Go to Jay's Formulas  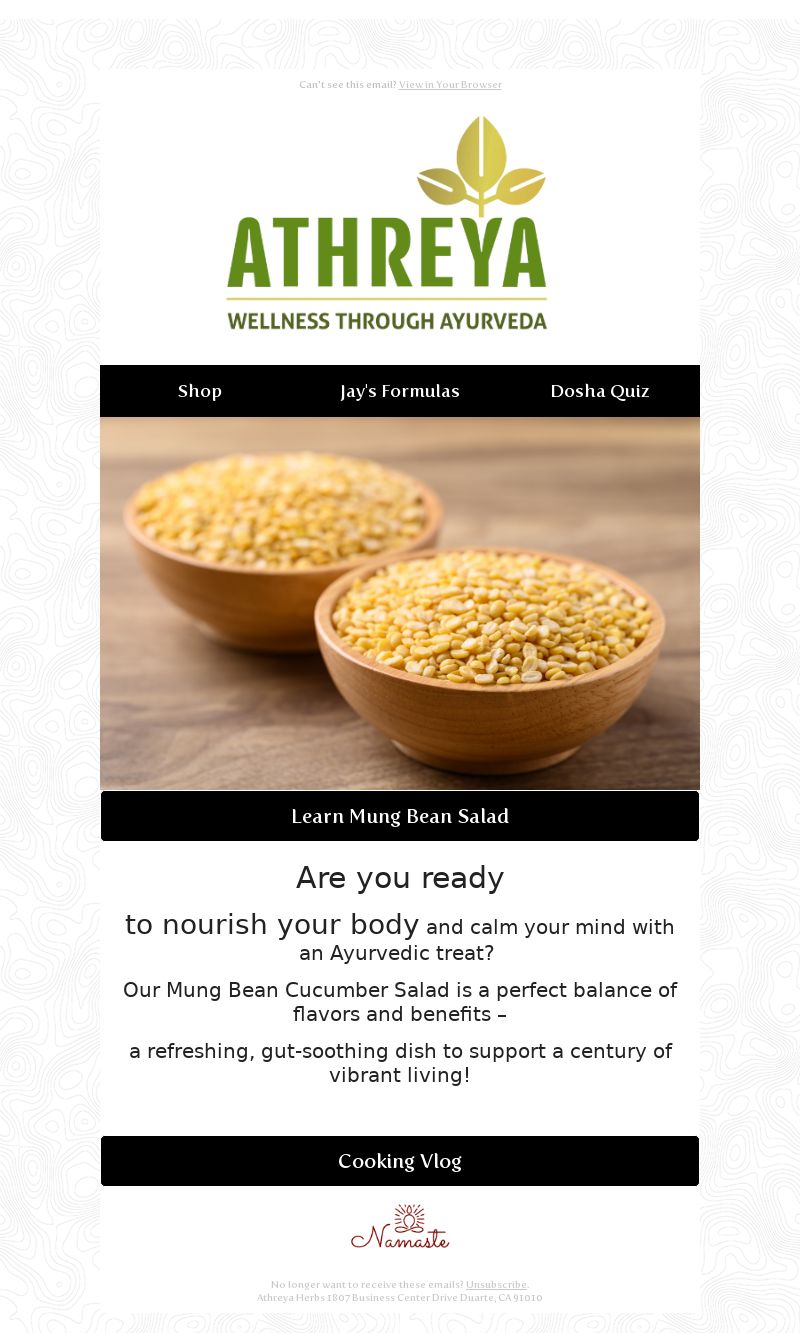point(400,391)
